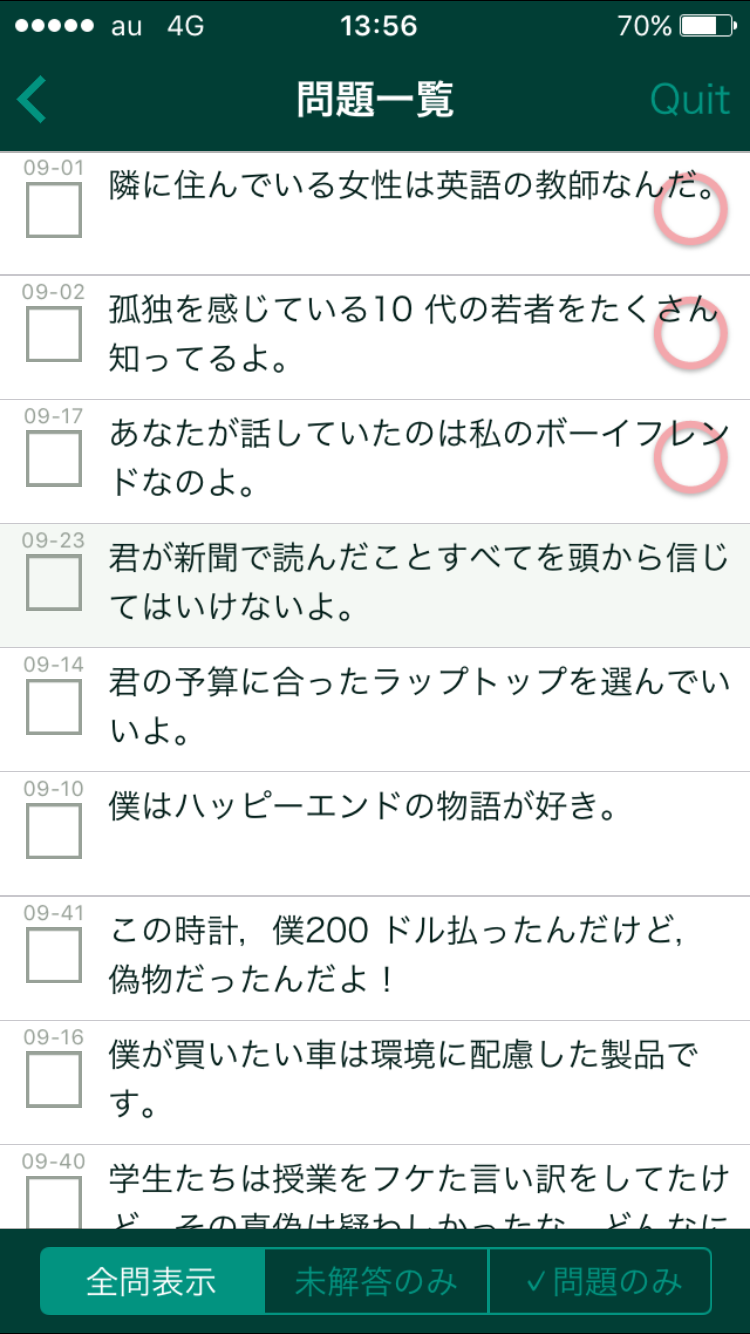Open question この時計, 僕200ドル払った
This screenshot has height=1334, width=750.
(x=375, y=958)
